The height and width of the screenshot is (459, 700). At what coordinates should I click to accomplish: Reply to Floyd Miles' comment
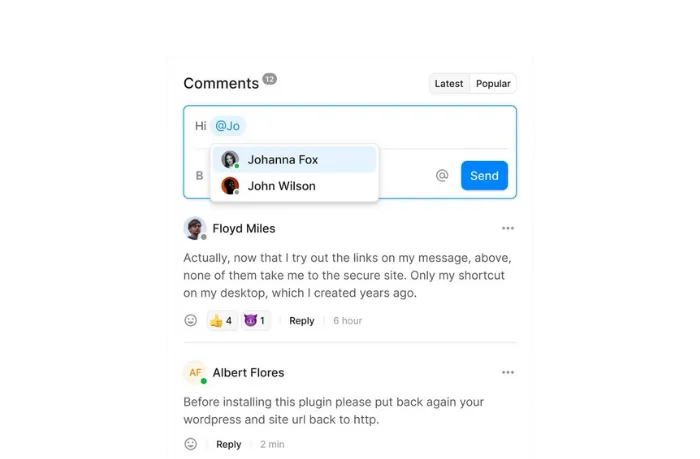click(302, 321)
